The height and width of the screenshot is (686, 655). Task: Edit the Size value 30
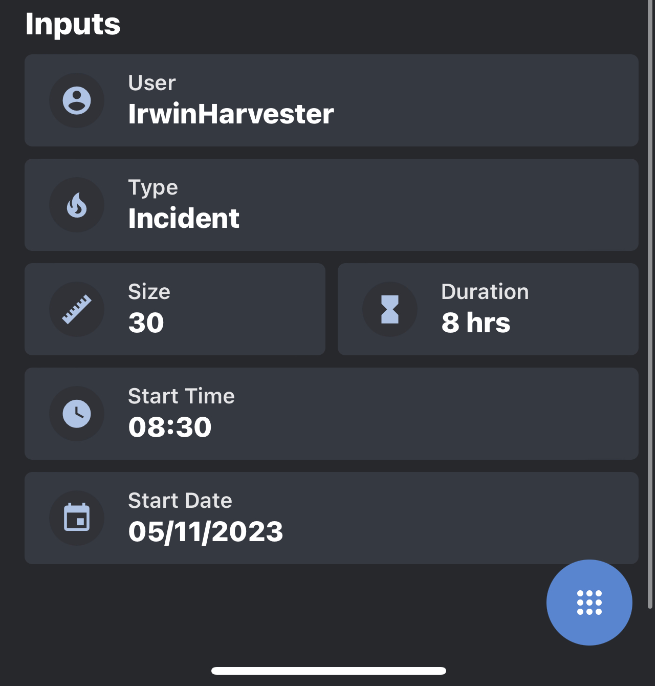point(175,309)
